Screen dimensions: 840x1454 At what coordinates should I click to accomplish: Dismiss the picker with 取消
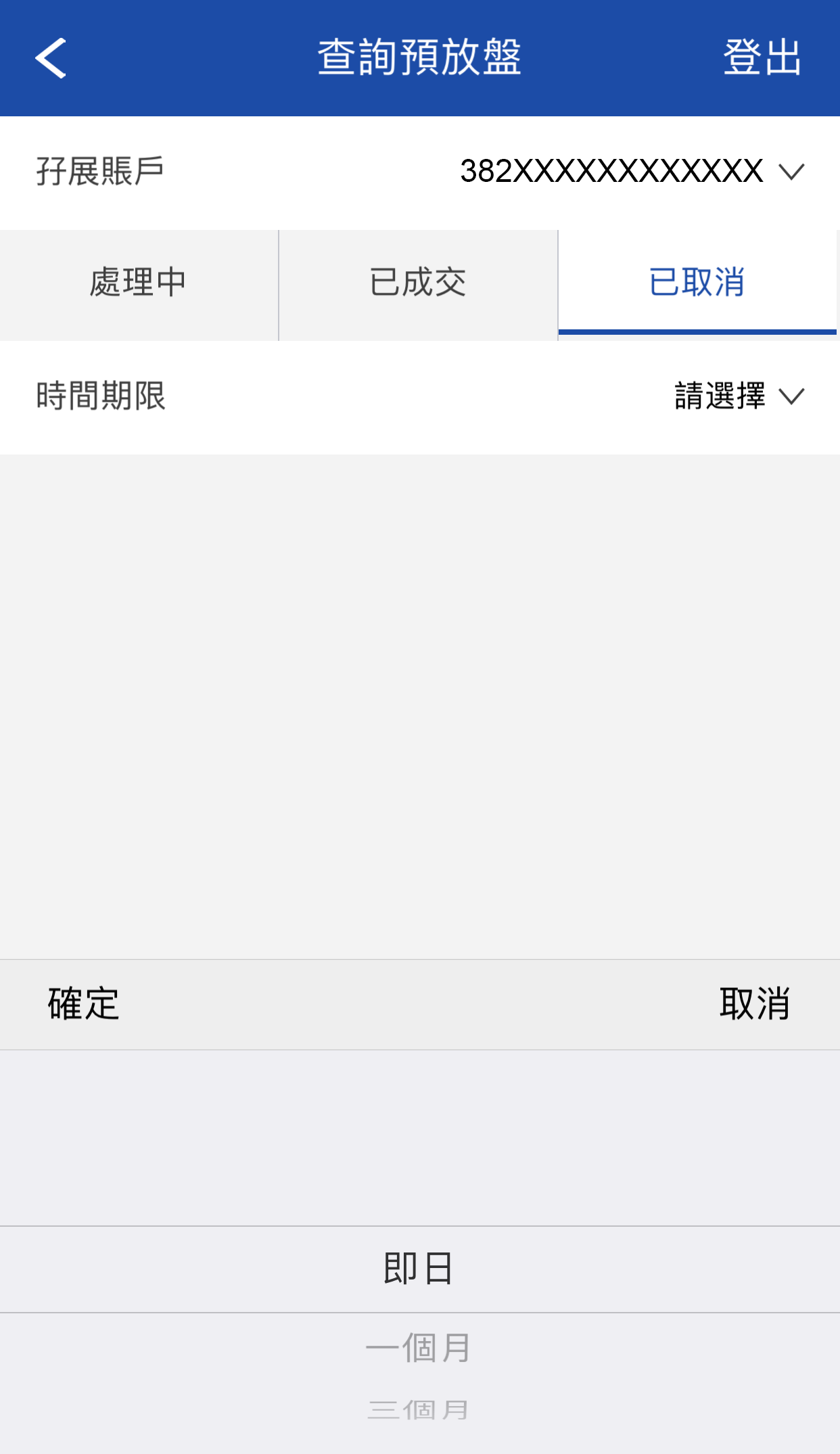tap(754, 1004)
